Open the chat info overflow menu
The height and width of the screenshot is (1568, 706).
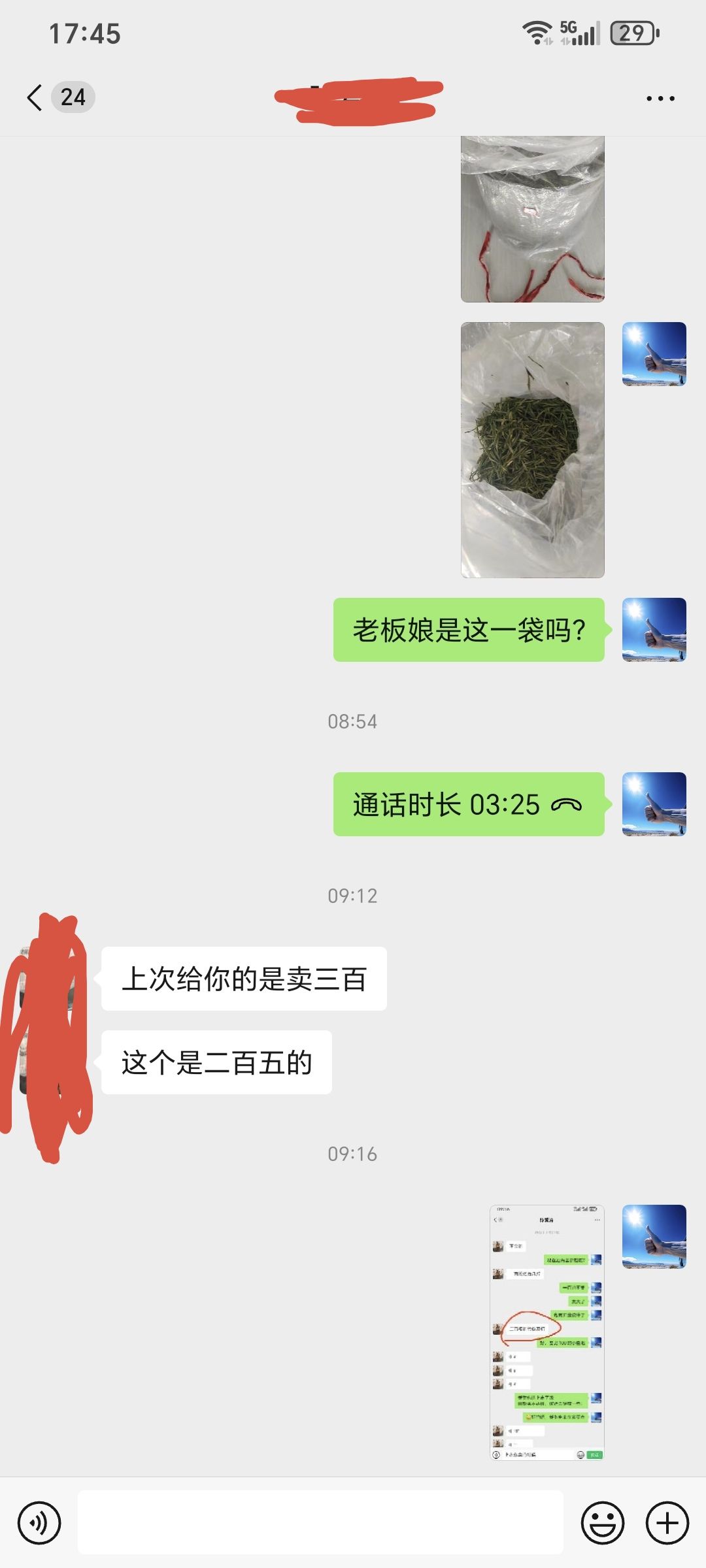[x=660, y=99]
